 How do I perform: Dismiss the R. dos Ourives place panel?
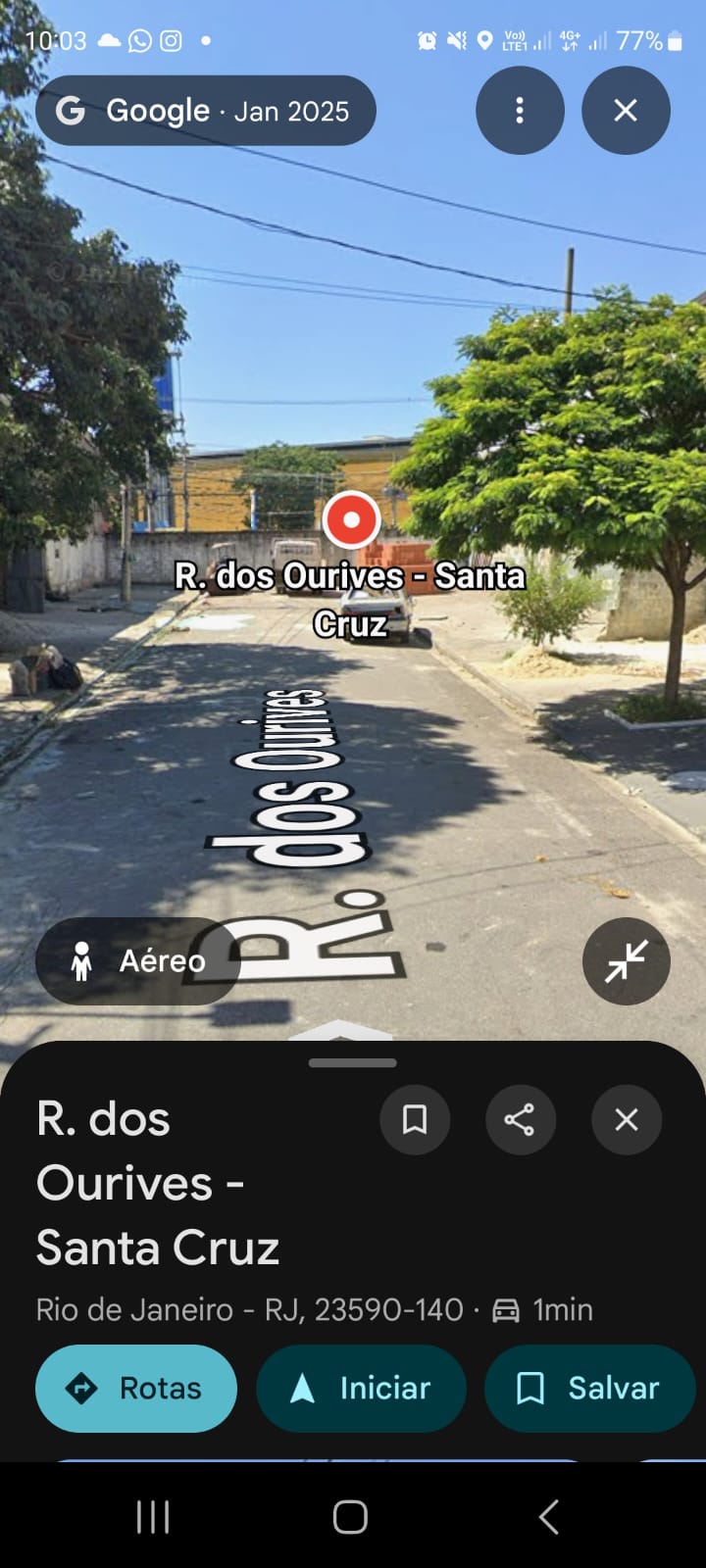coord(627,1119)
